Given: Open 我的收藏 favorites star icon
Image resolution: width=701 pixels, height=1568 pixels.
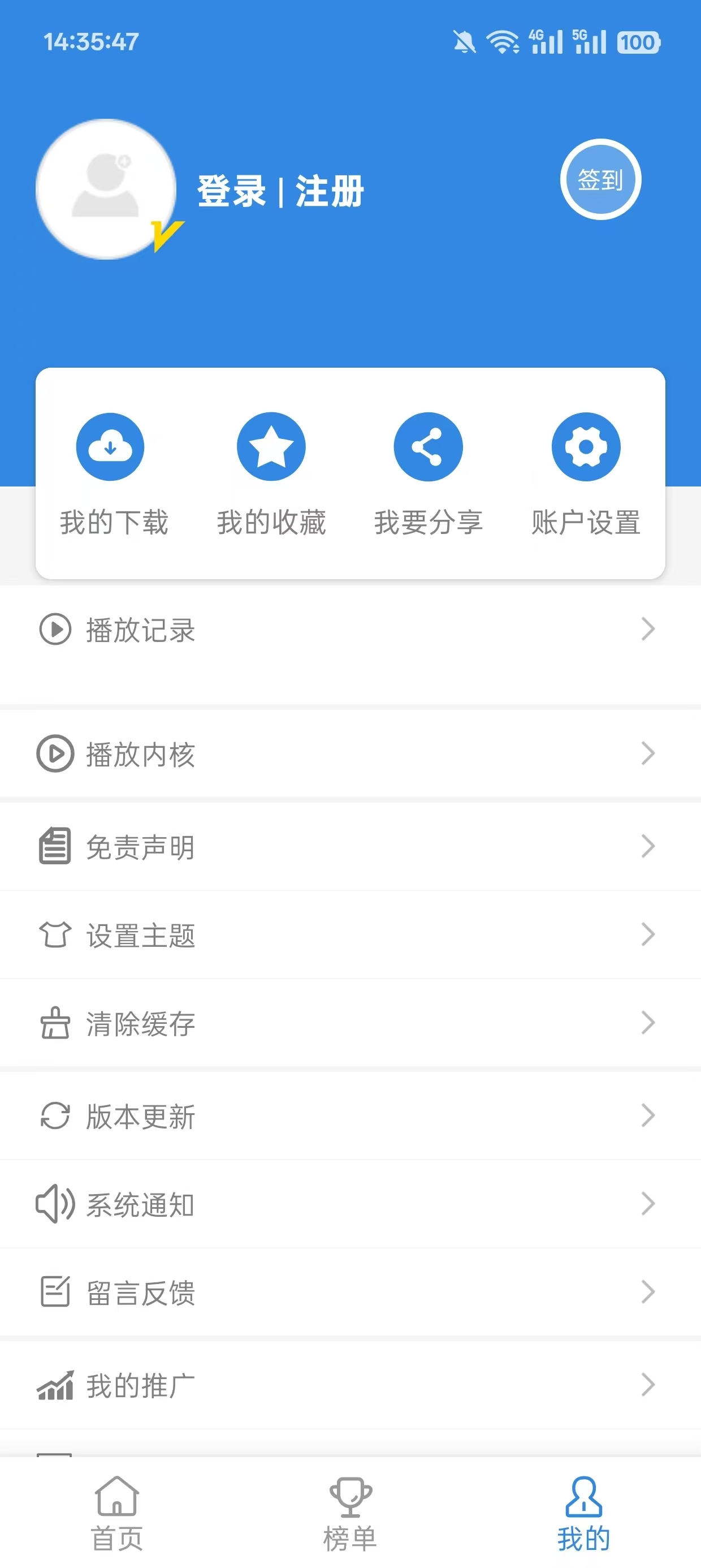Looking at the screenshot, I should [271, 446].
